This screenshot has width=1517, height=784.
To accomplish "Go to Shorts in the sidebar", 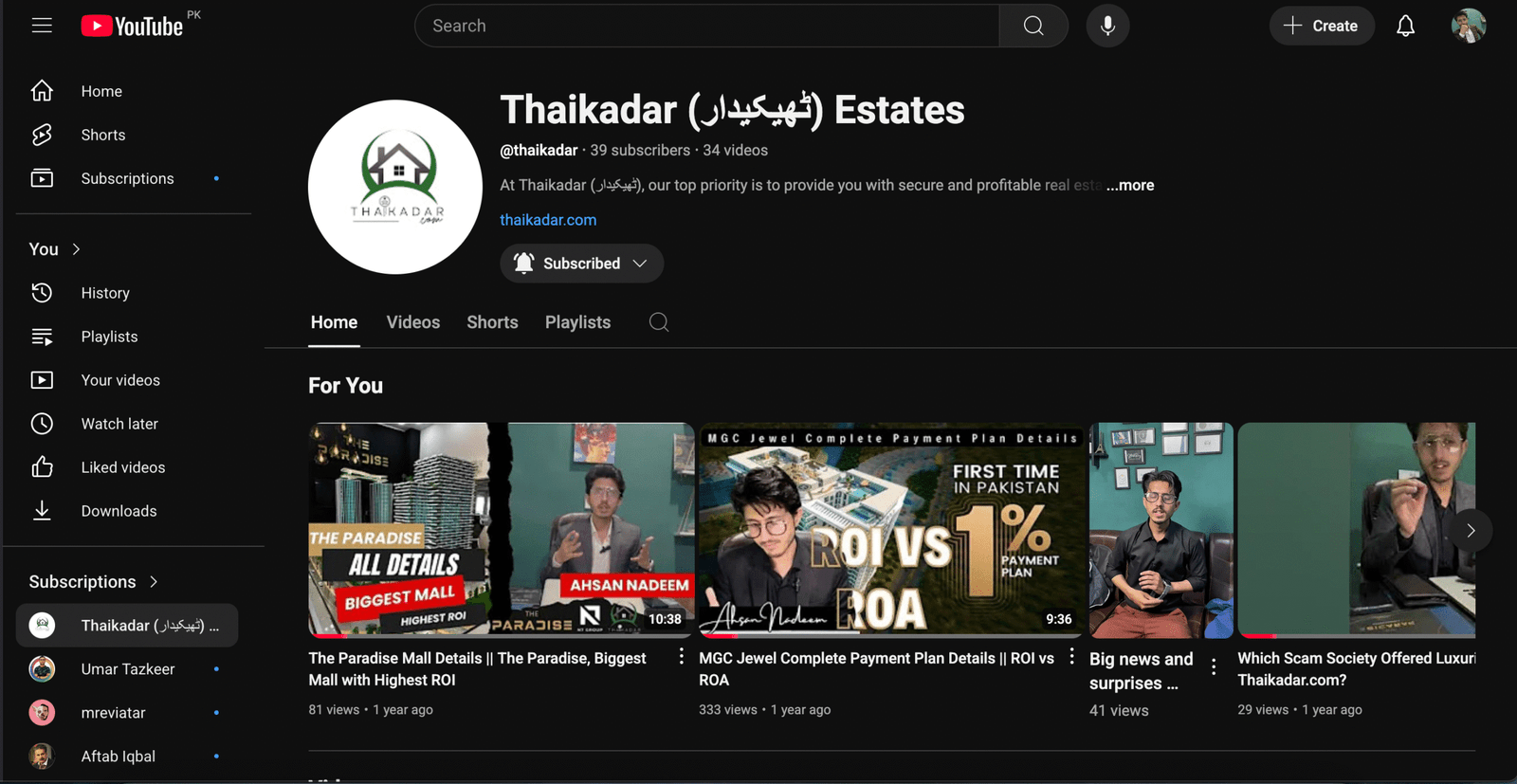I will [102, 135].
